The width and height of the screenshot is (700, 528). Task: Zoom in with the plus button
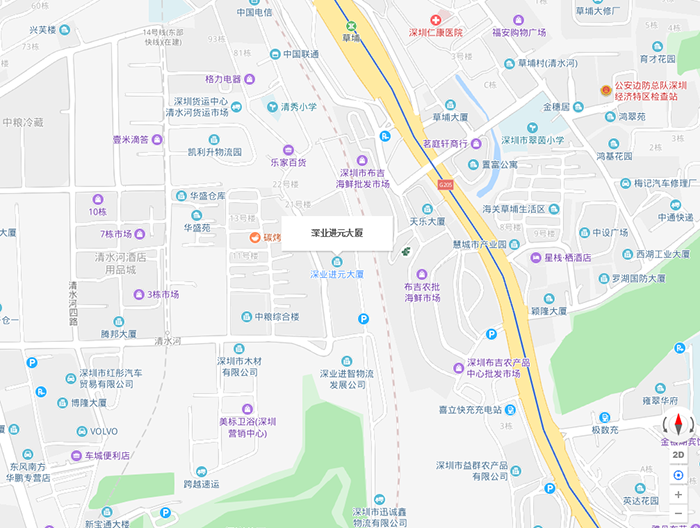(678, 494)
